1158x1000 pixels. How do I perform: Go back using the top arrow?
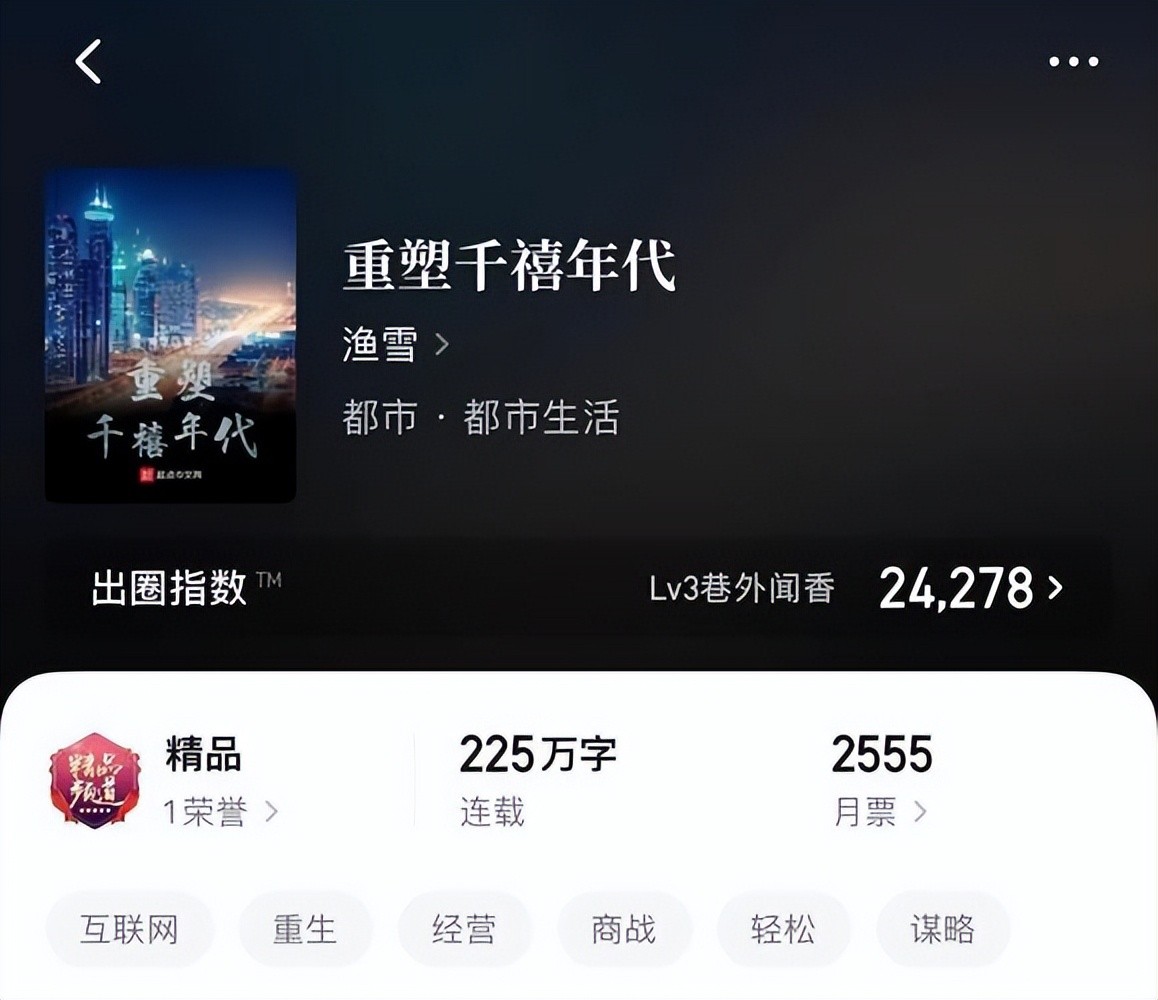pos(89,62)
